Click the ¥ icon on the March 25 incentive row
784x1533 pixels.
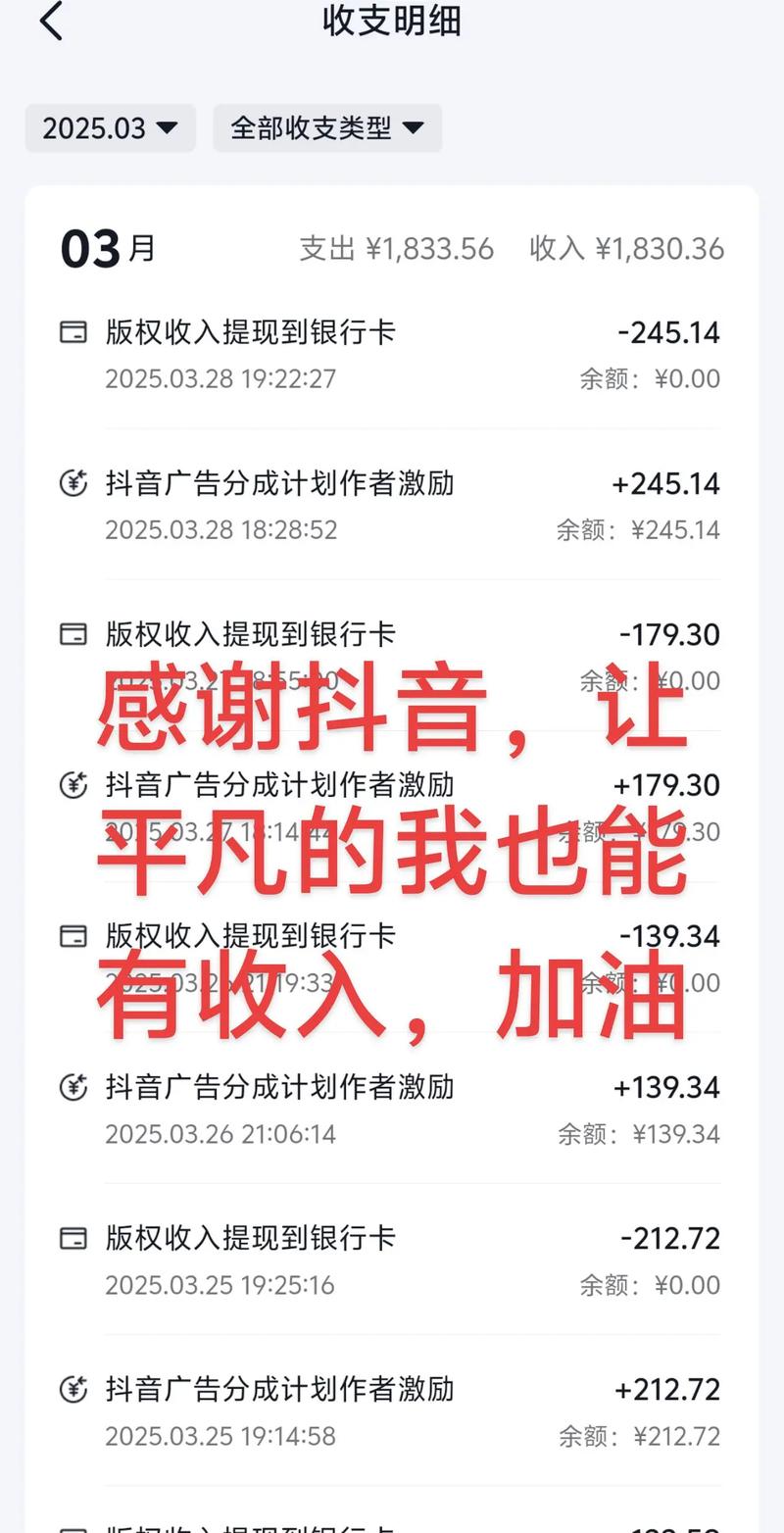point(73,1389)
